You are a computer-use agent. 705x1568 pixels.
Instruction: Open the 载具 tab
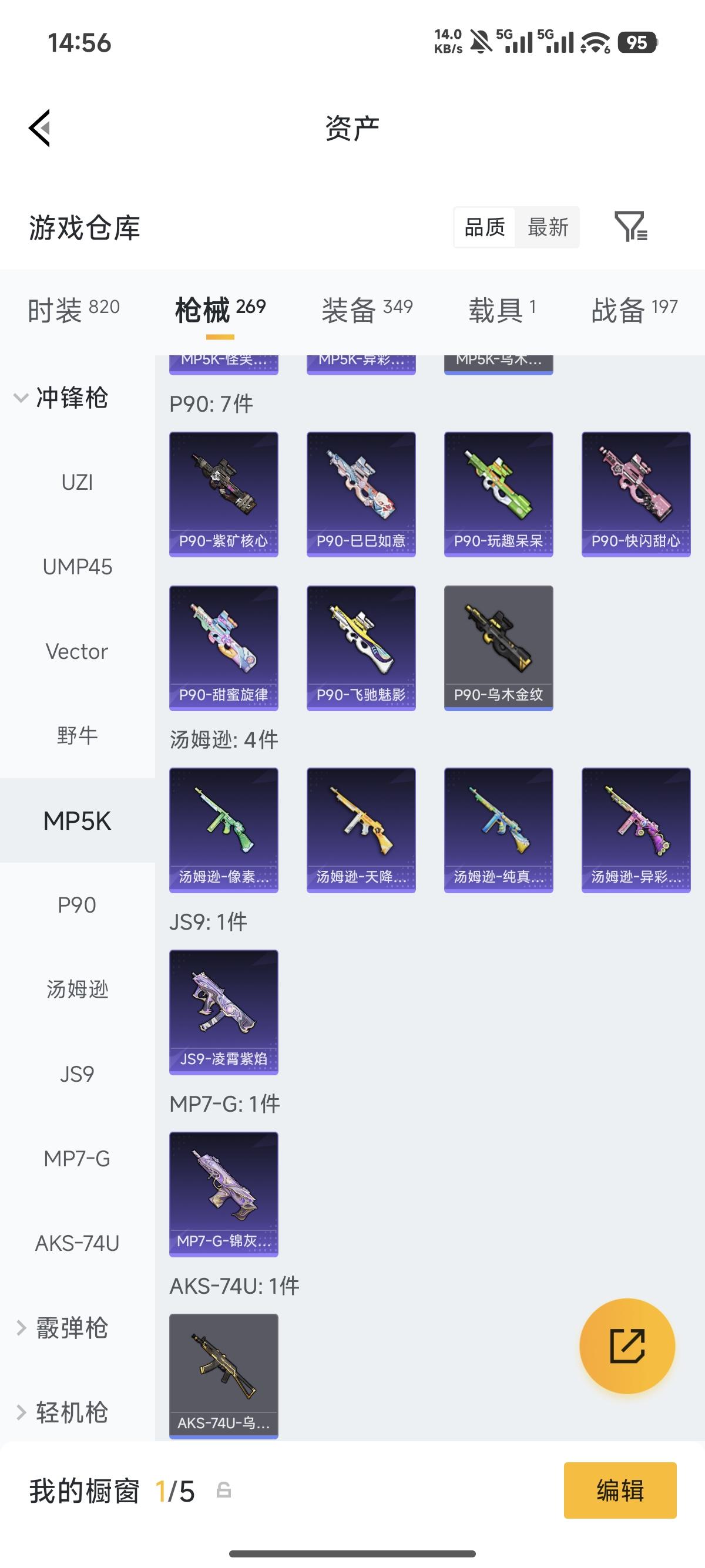click(x=502, y=310)
